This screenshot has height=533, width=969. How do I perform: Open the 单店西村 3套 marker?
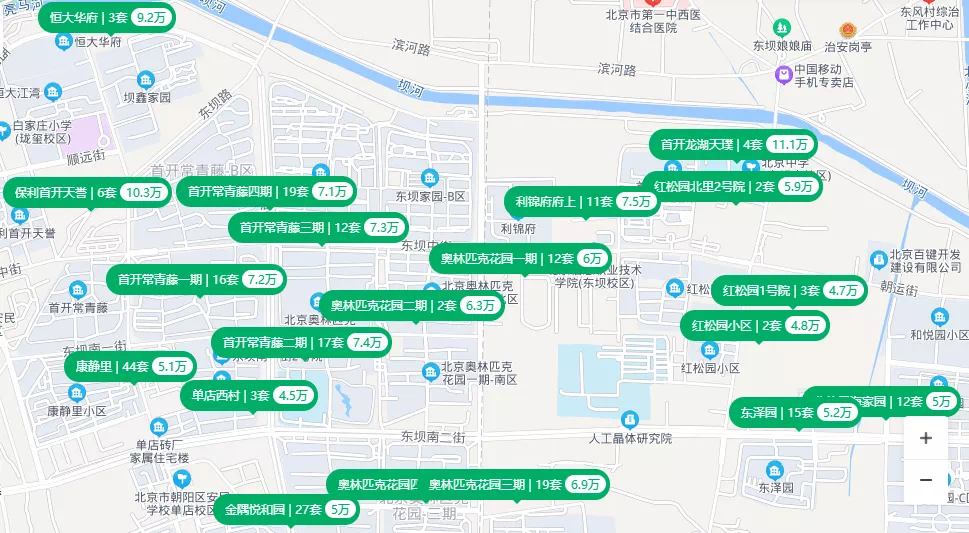point(248,395)
